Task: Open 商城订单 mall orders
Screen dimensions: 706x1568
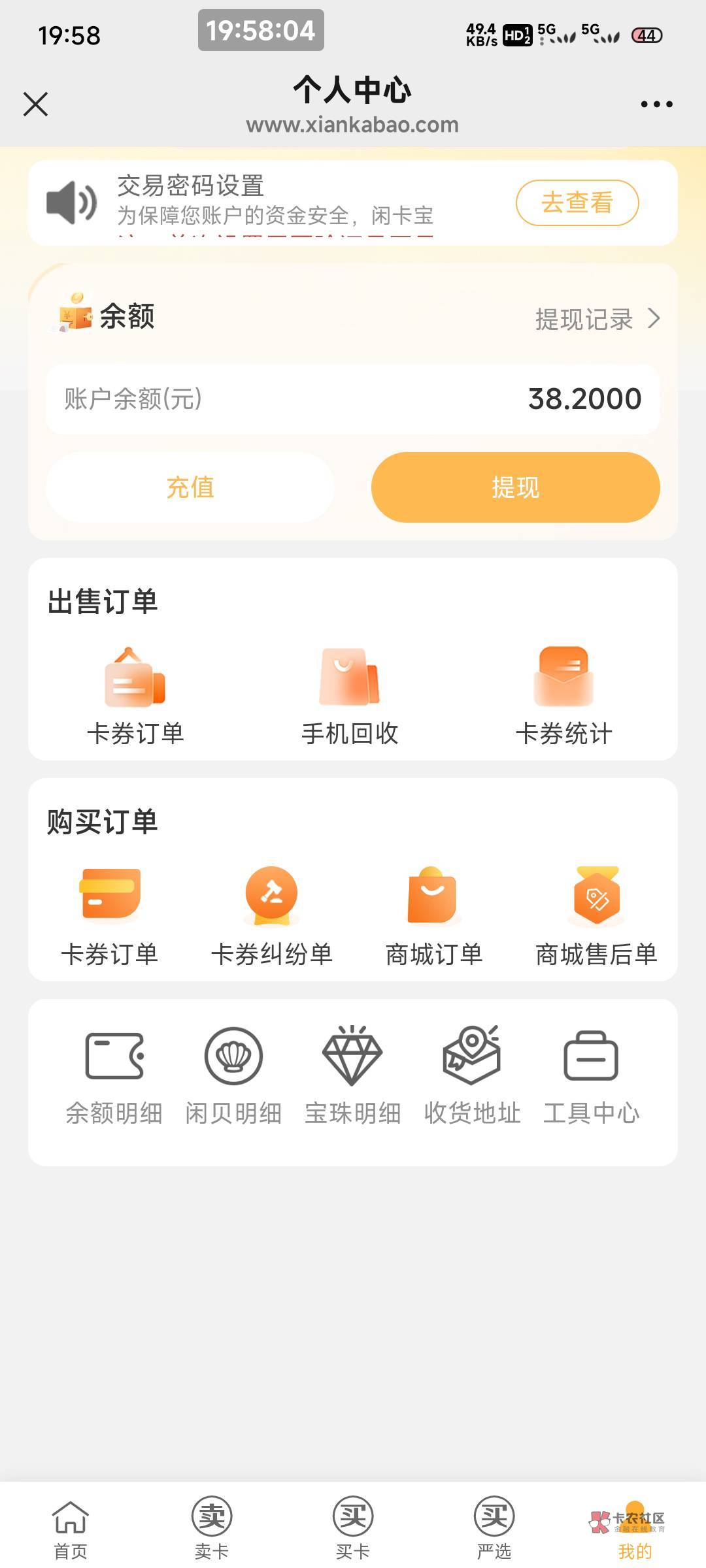Action: point(433,917)
